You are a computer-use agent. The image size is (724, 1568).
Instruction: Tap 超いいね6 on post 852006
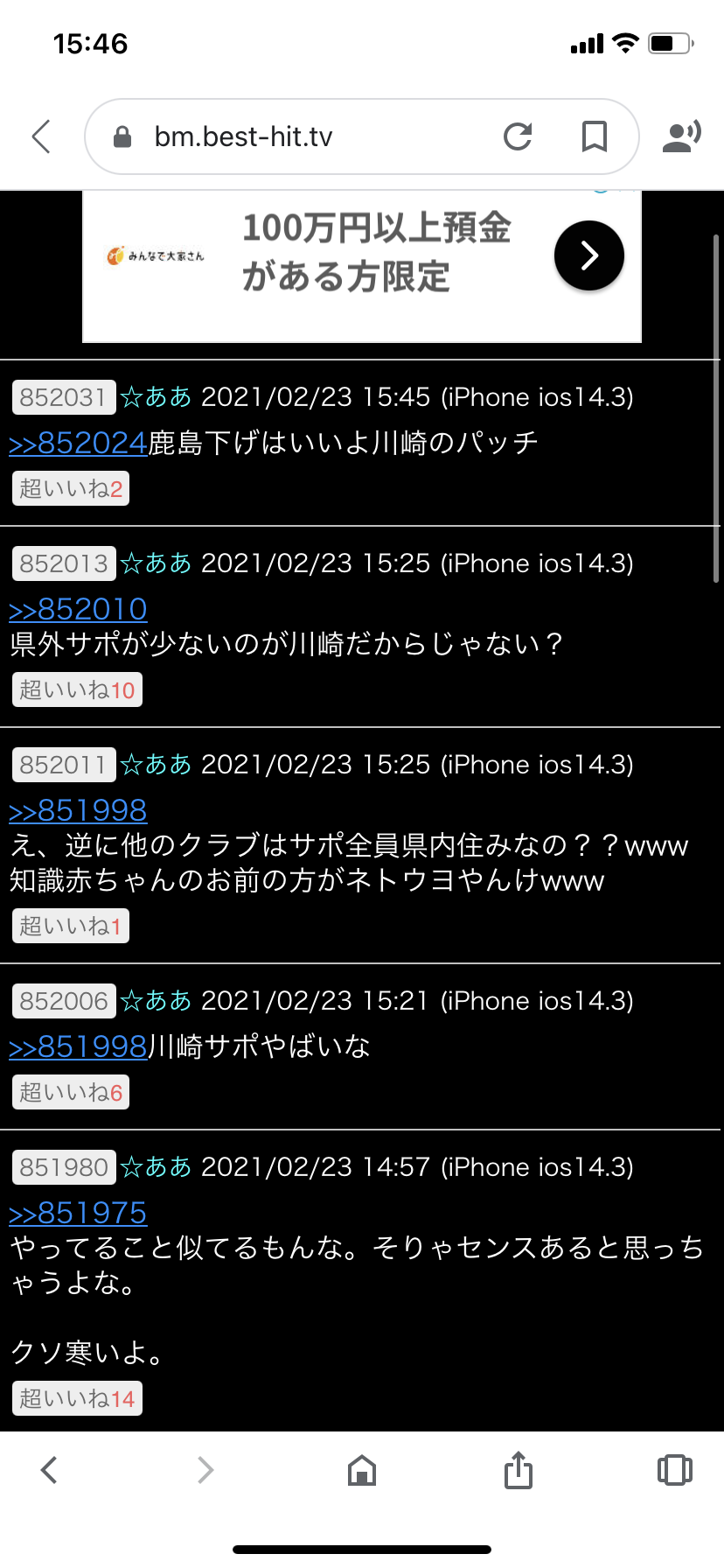(71, 1092)
